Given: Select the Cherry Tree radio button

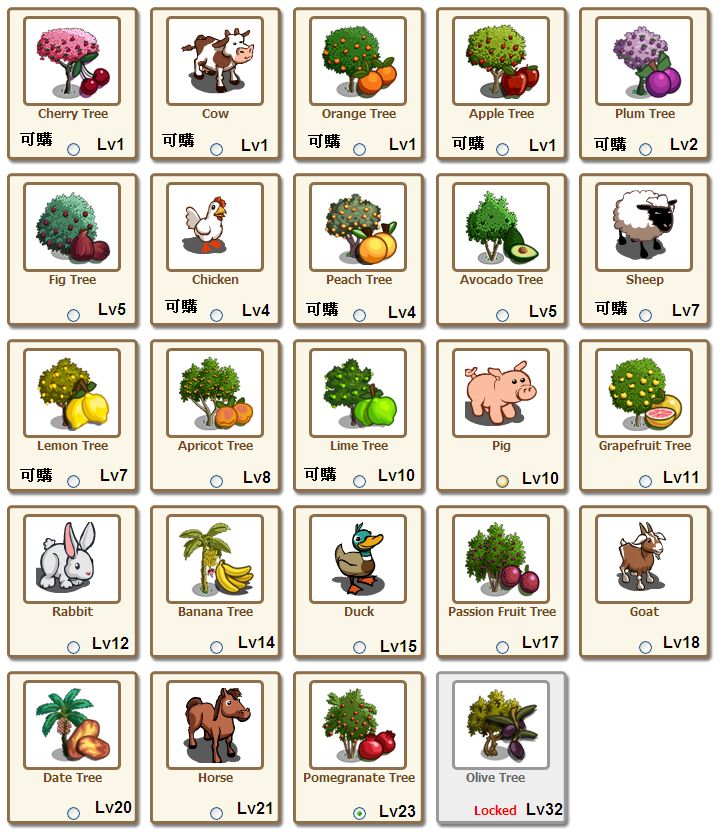Looking at the screenshot, I should coord(73,149).
